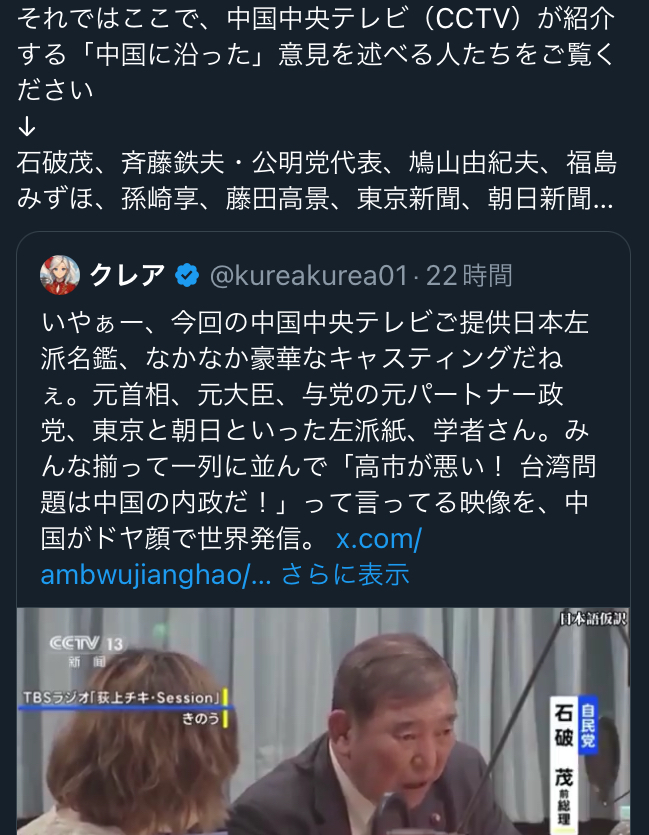The height and width of the screenshot is (835, 649).
Task: Open the CCTV video of 石破茂
Action: click(324, 722)
